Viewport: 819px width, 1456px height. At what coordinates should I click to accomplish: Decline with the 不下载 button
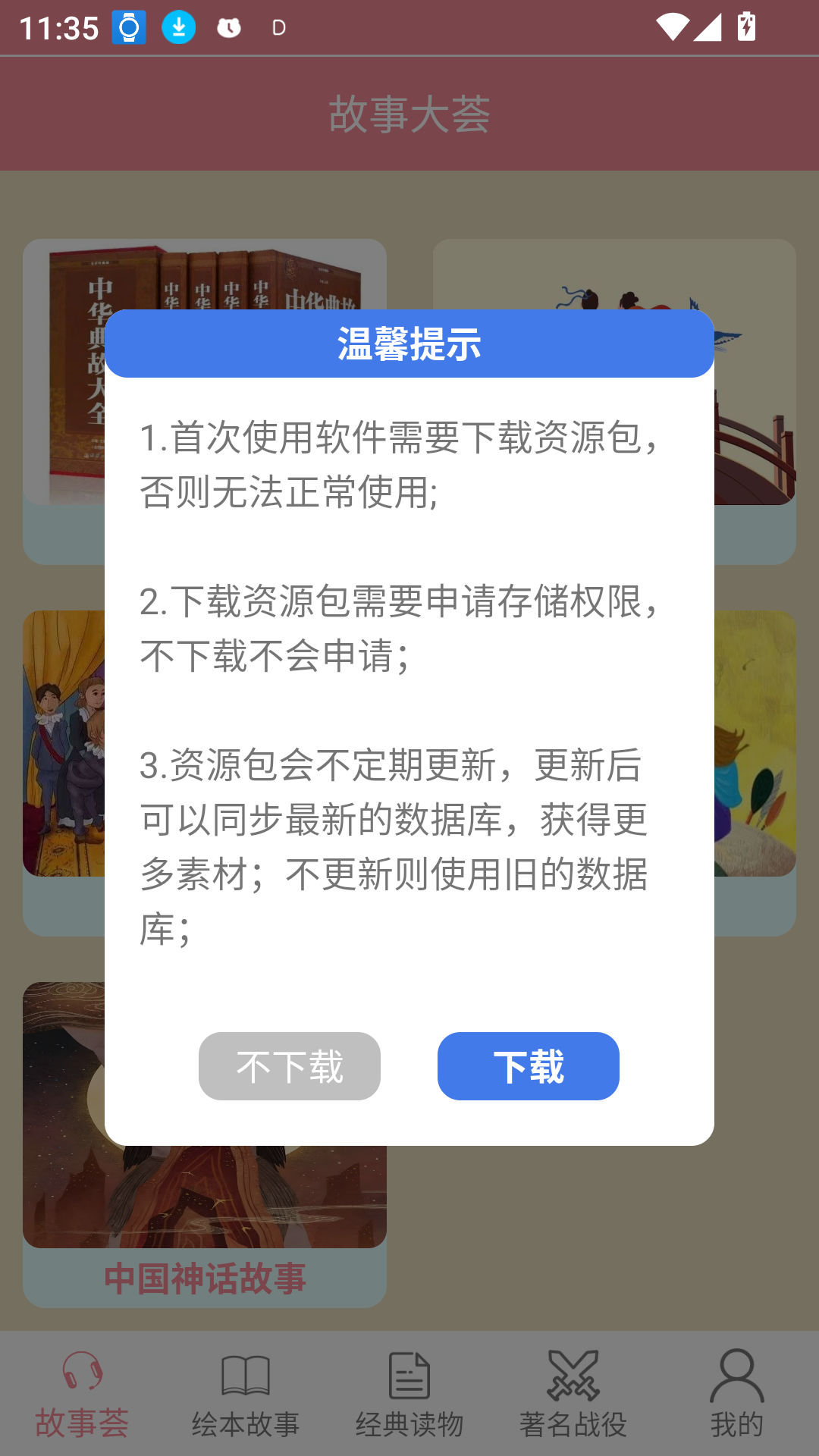coord(289,1065)
